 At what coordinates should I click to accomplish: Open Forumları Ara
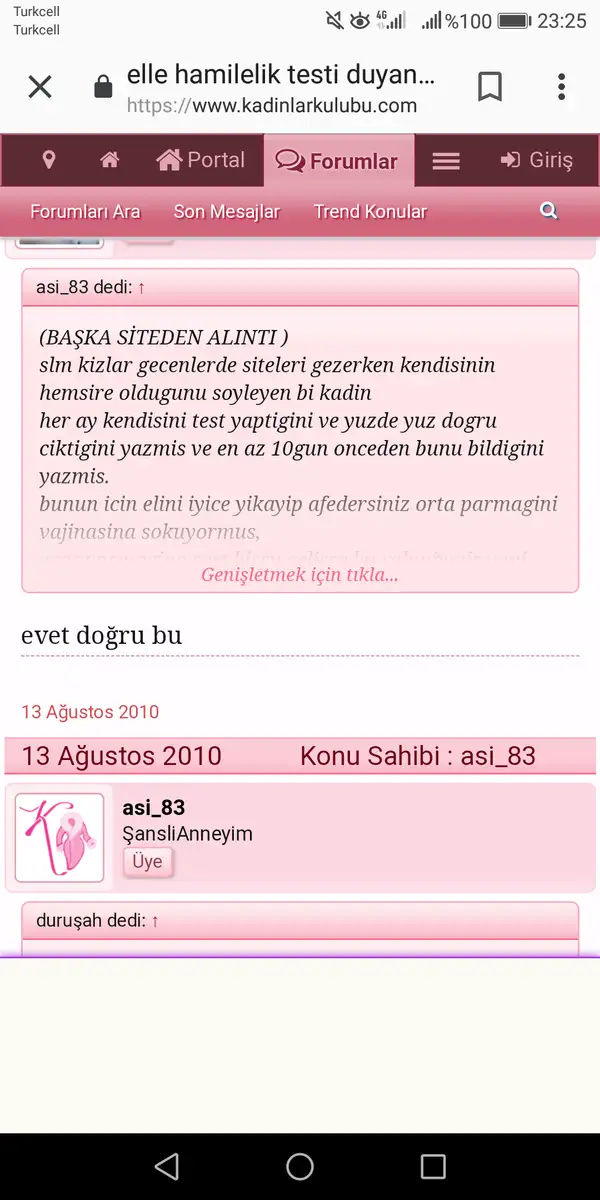(x=85, y=211)
